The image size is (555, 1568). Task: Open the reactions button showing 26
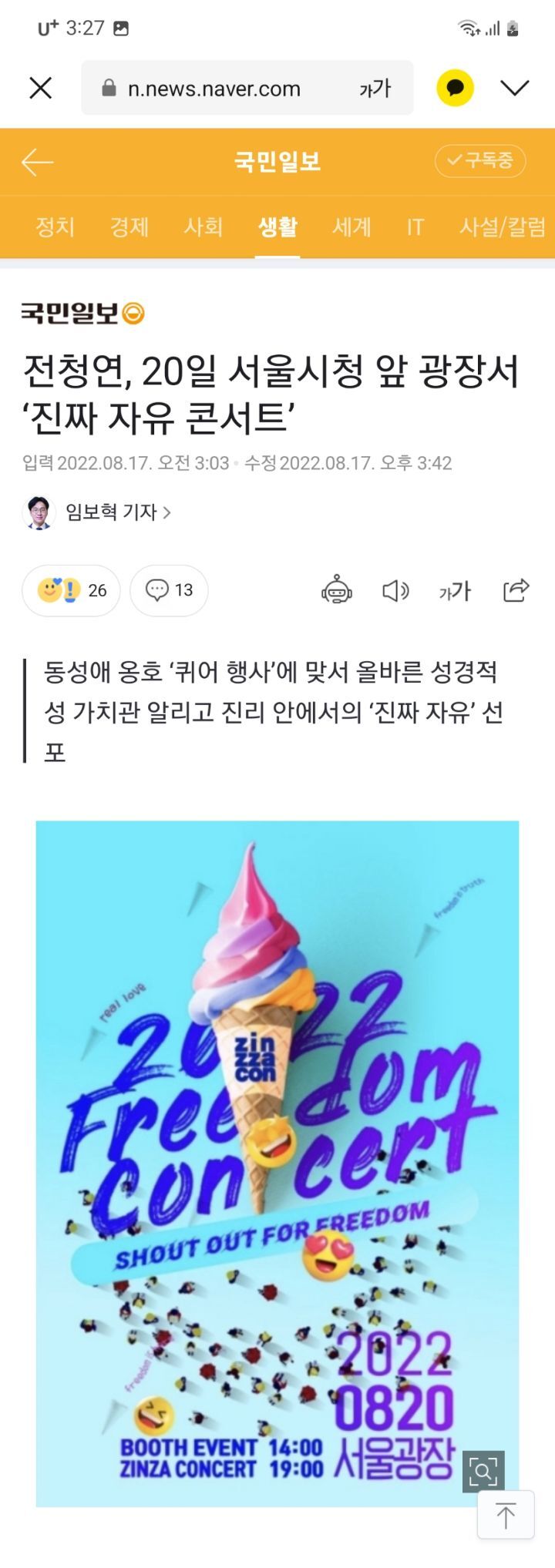[x=71, y=590]
